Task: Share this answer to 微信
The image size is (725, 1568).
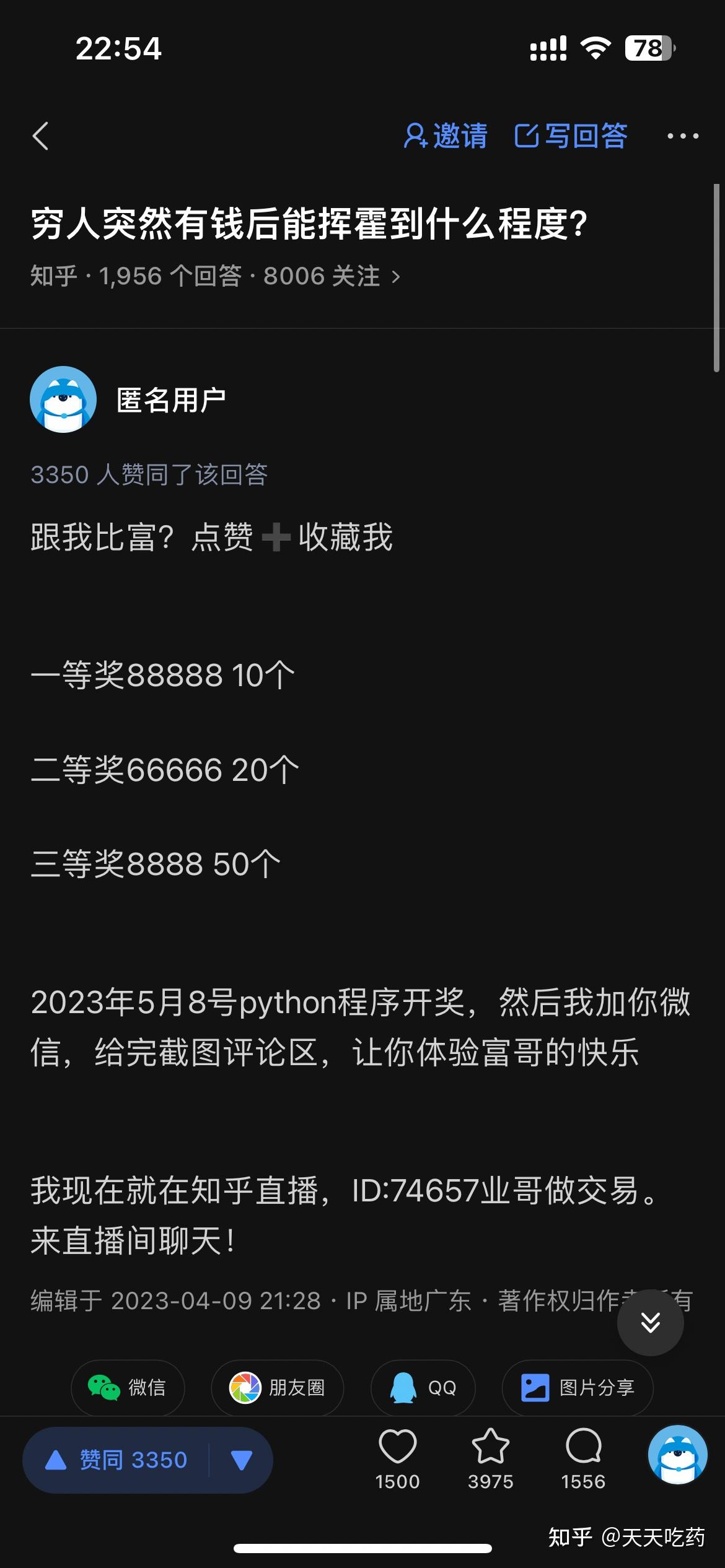Action: pyautogui.click(x=128, y=1387)
